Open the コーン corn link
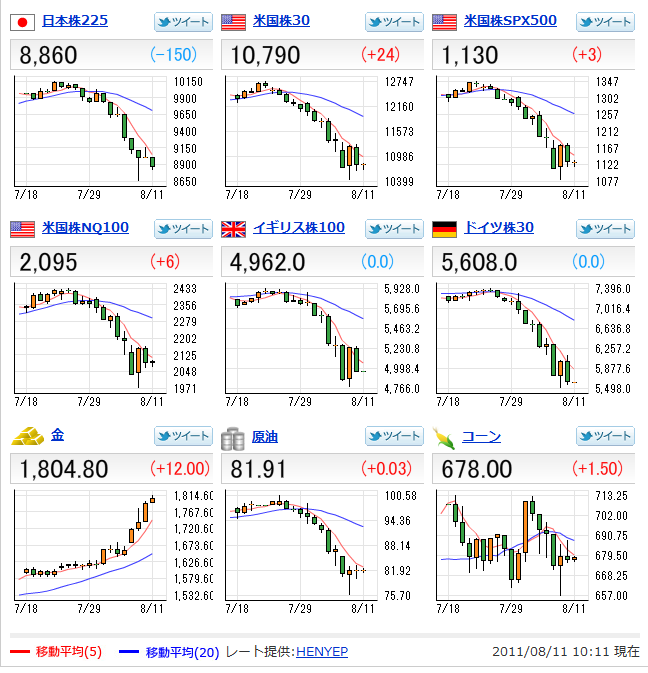Screen dimensions: 648x673 [x=481, y=436]
